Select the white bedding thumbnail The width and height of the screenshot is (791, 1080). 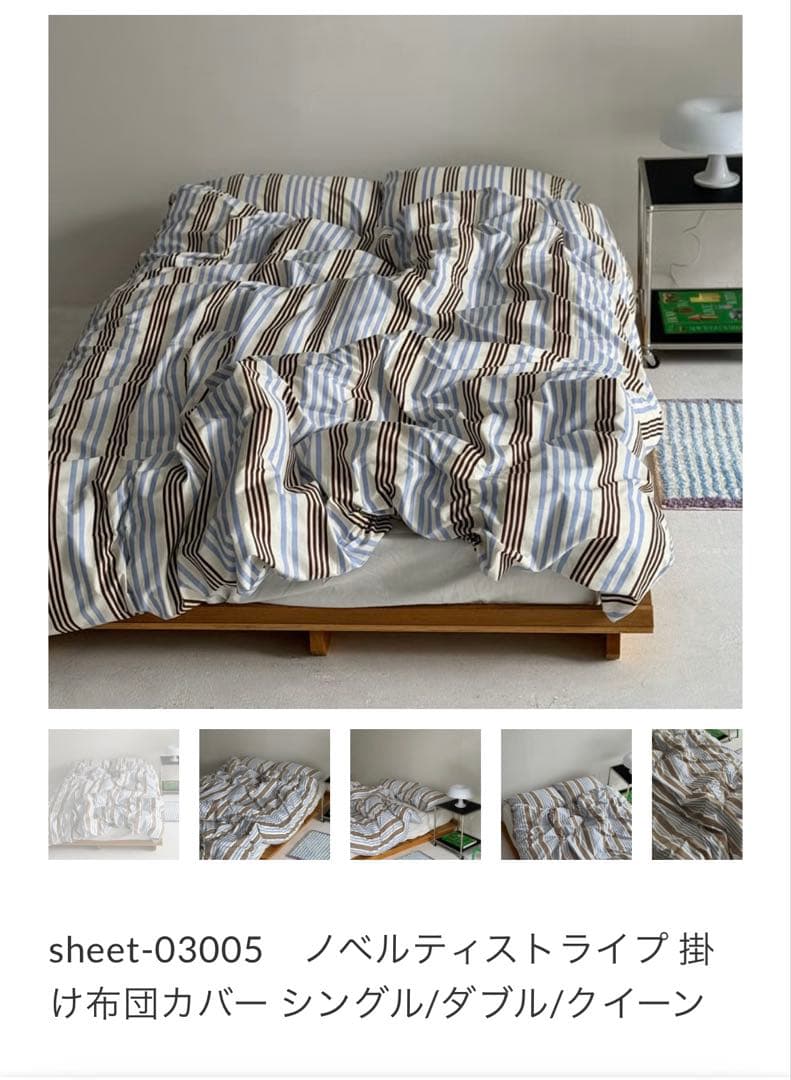coord(114,794)
